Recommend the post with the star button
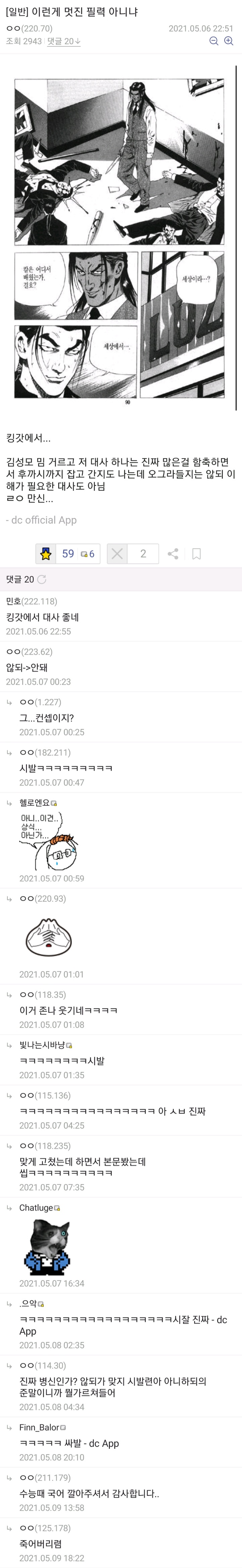Image resolution: width=242 pixels, height=1568 pixels. 46,553
